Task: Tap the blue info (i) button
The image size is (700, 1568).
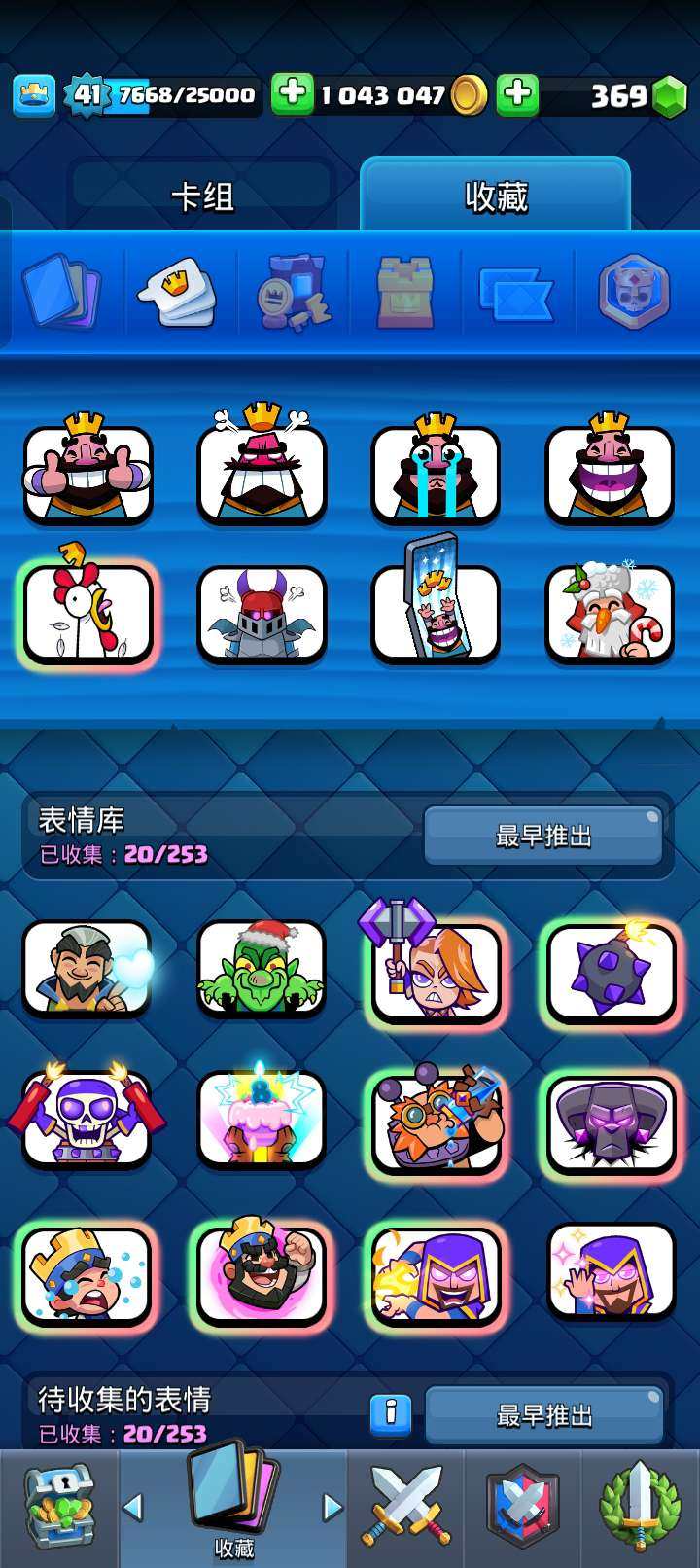Action: click(393, 1417)
